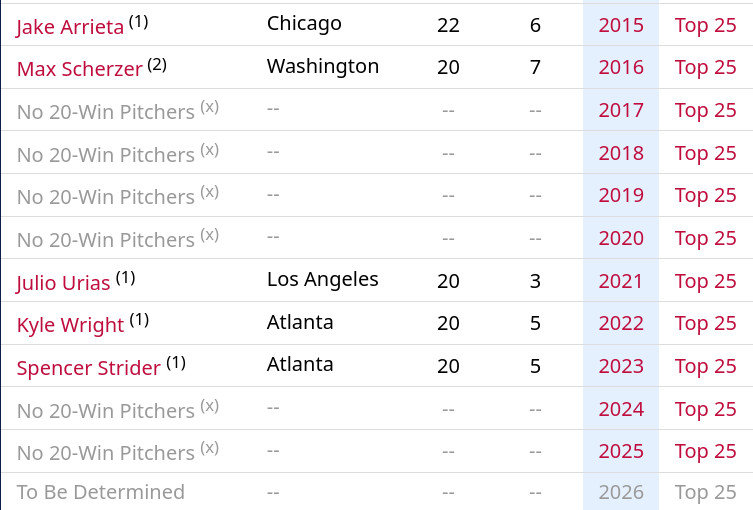Open Jake Arrieta's player link
This screenshot has width=753, height=510.
click(70, 26)
